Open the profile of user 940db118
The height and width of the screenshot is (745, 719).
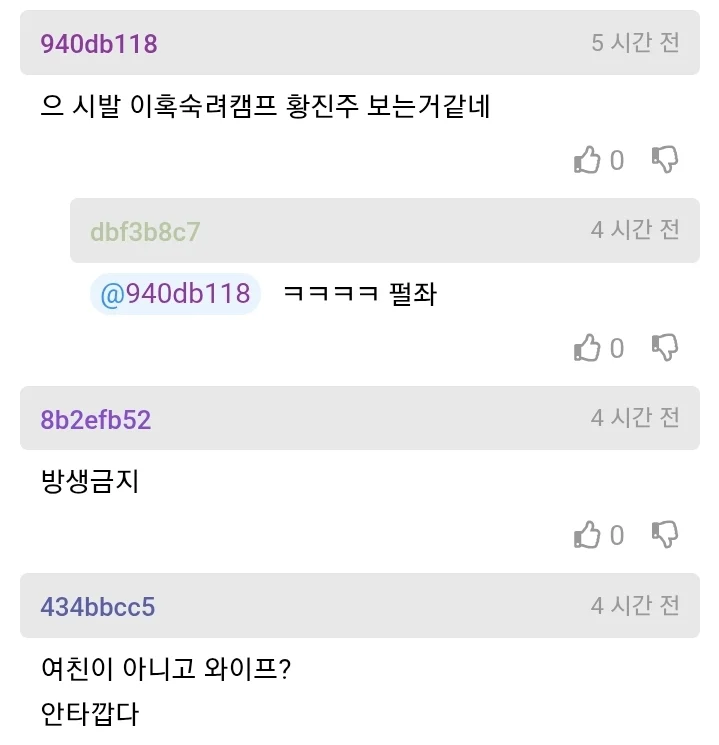99,44
